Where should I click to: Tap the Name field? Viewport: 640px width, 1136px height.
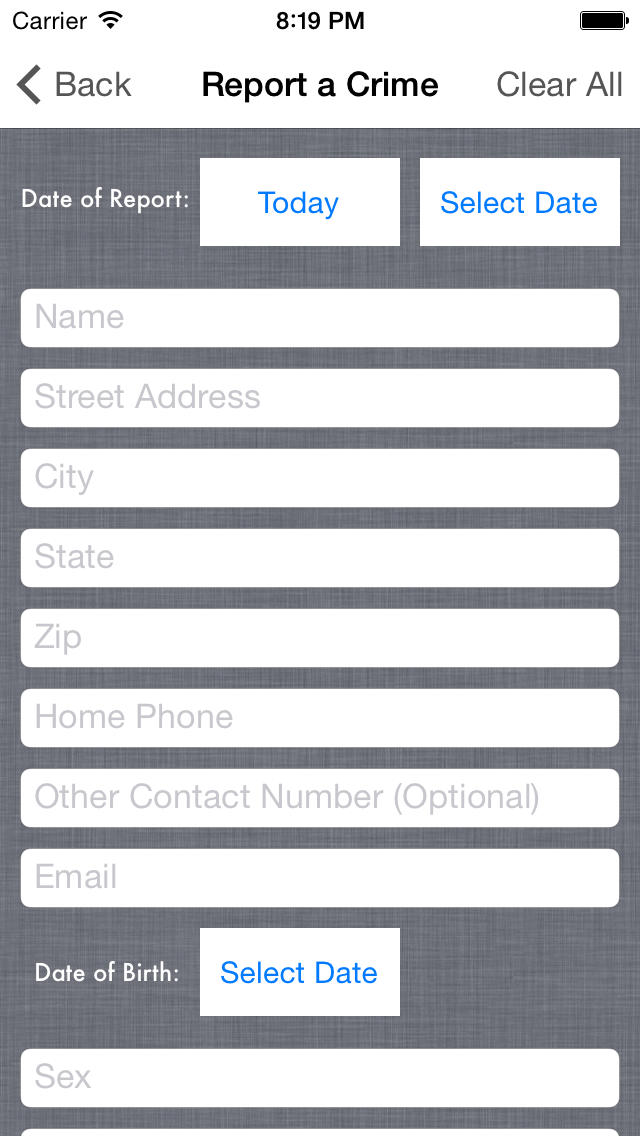pyautogui.click(x=320, y=318)
